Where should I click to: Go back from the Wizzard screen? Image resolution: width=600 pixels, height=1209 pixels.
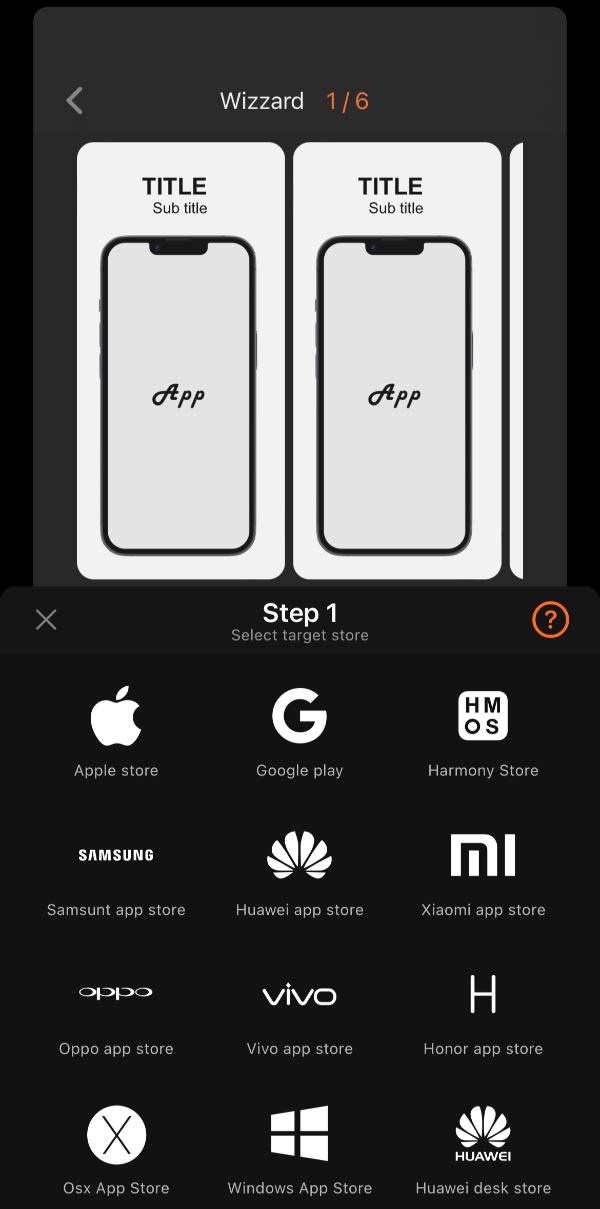coord(75,100)
